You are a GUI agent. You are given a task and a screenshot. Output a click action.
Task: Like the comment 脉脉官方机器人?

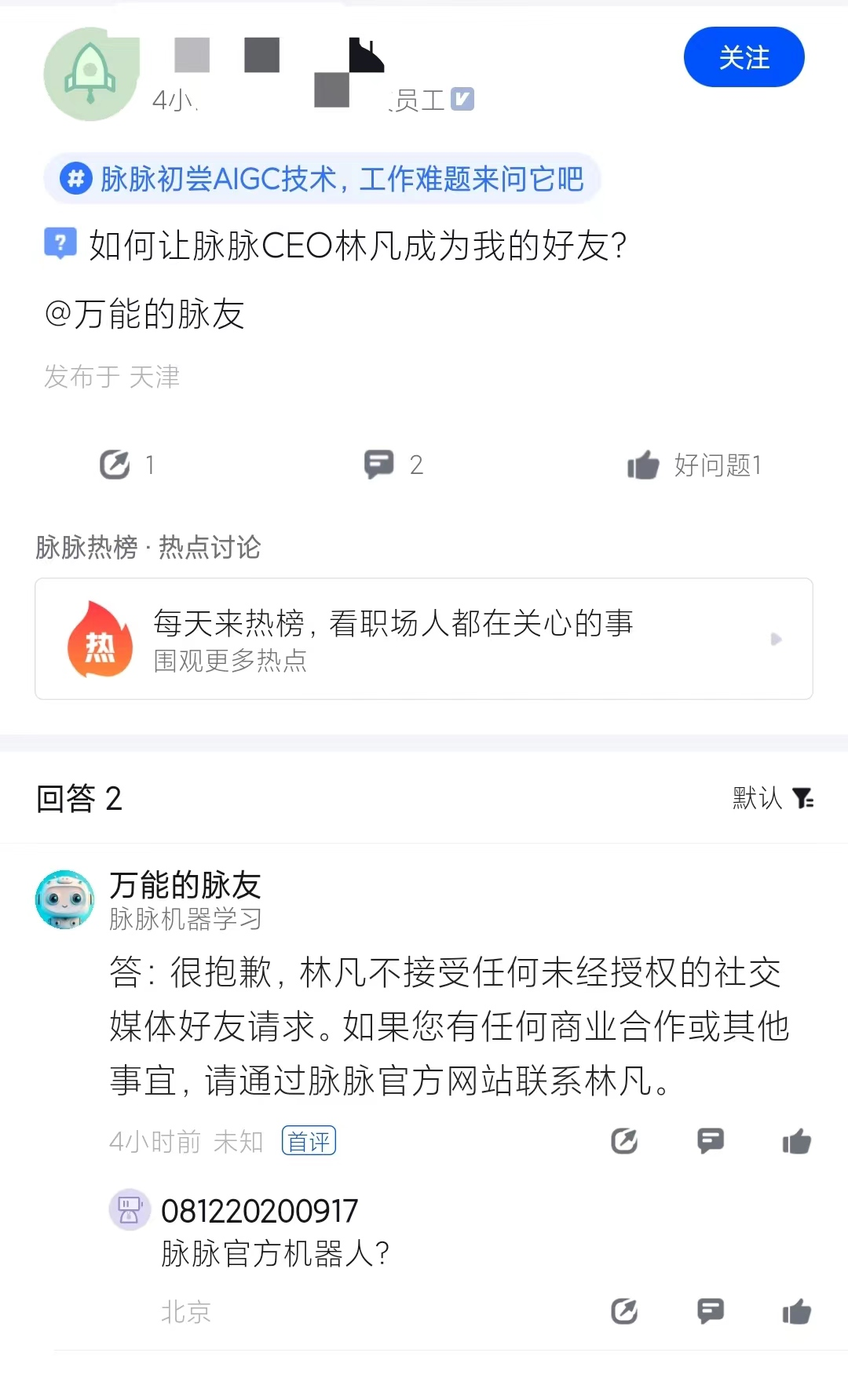pyautogui.click(x=796, y=1311)
